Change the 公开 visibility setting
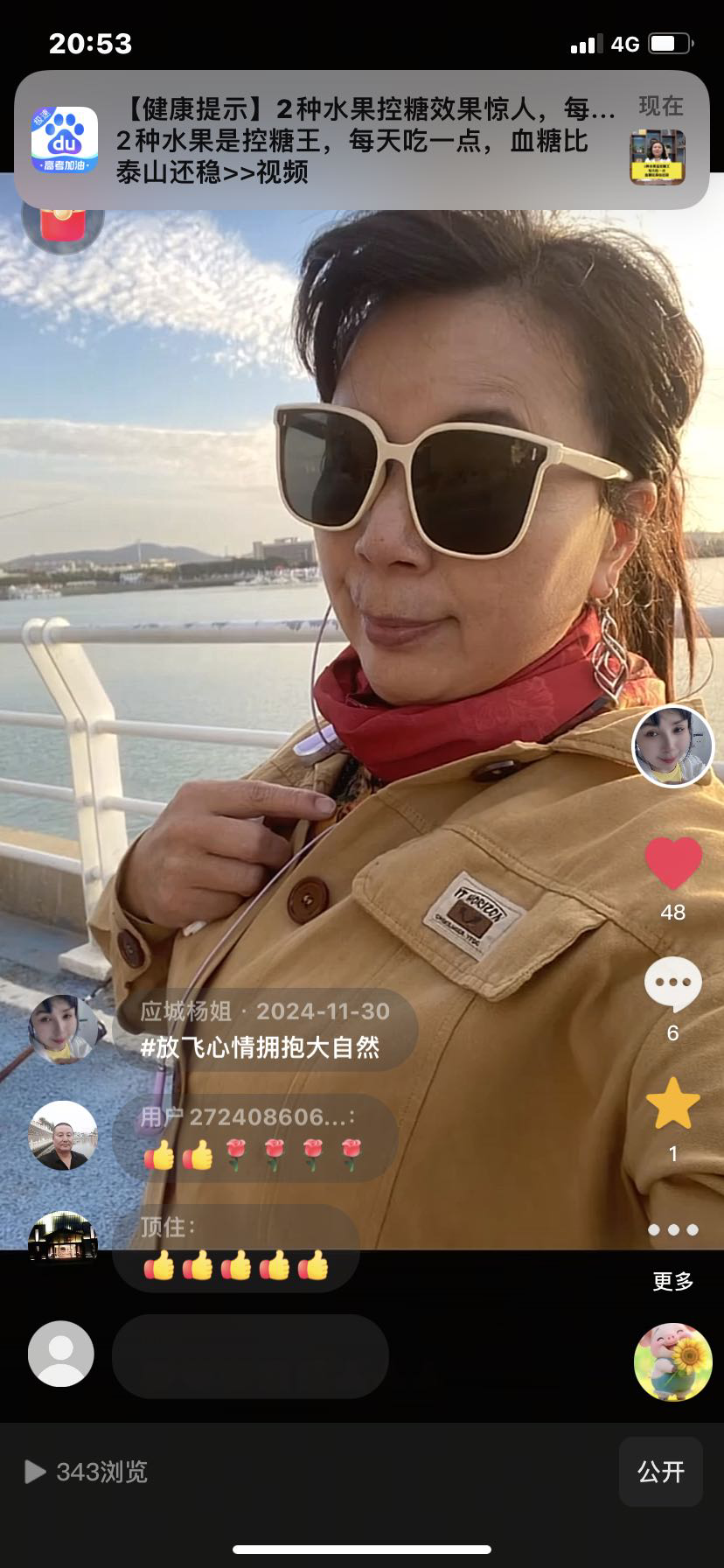The height and width of the screenshot is (1568, 724). [x=660, y=1472]
